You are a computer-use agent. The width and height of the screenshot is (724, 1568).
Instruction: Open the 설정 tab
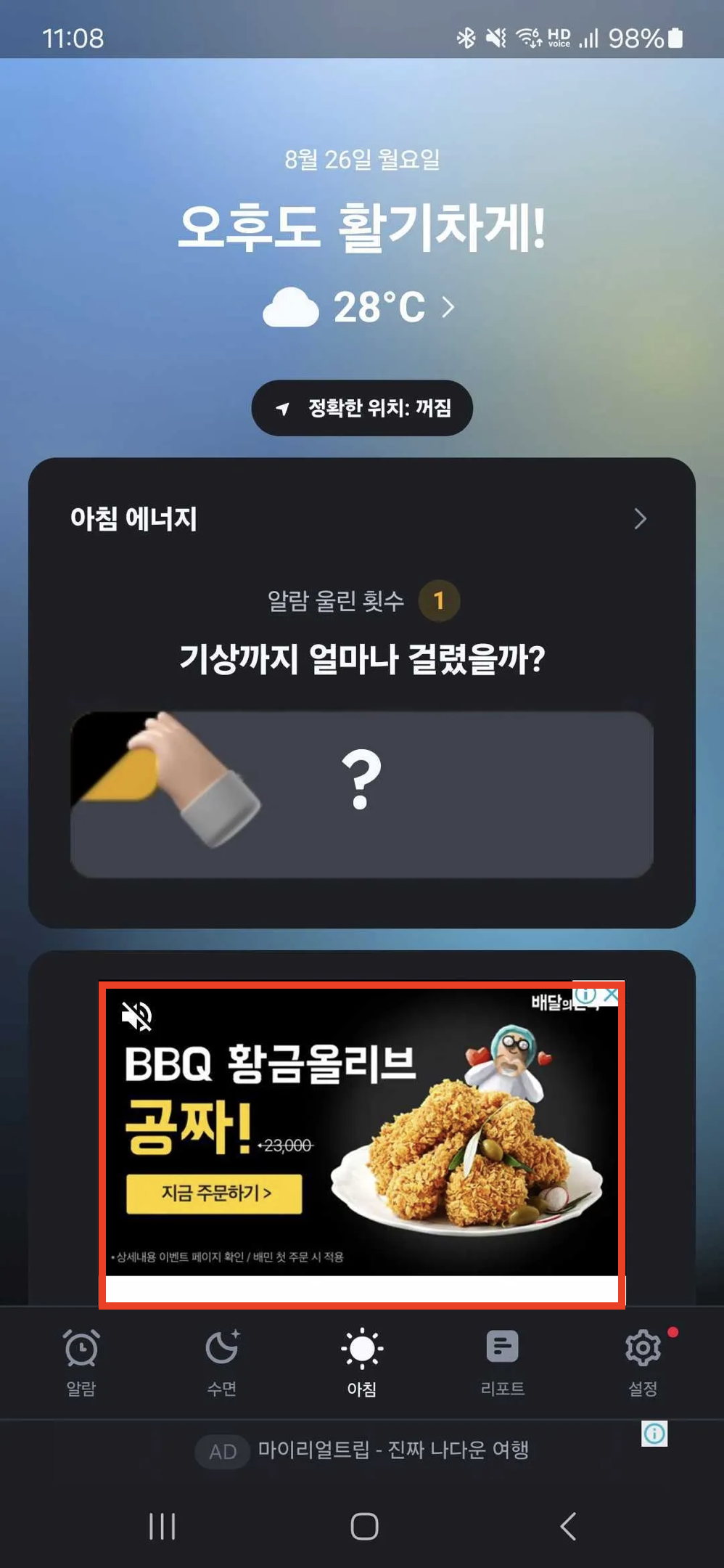[x=643, y=1362]
